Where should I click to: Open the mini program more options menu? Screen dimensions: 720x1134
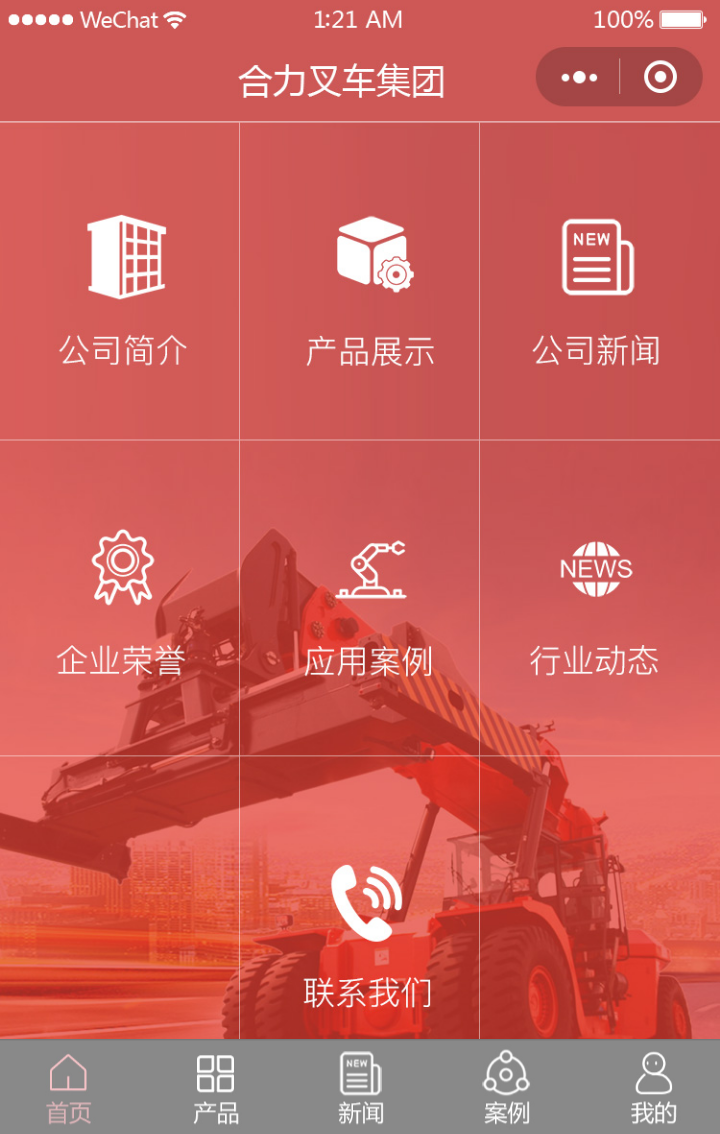(x=579, y=77)
